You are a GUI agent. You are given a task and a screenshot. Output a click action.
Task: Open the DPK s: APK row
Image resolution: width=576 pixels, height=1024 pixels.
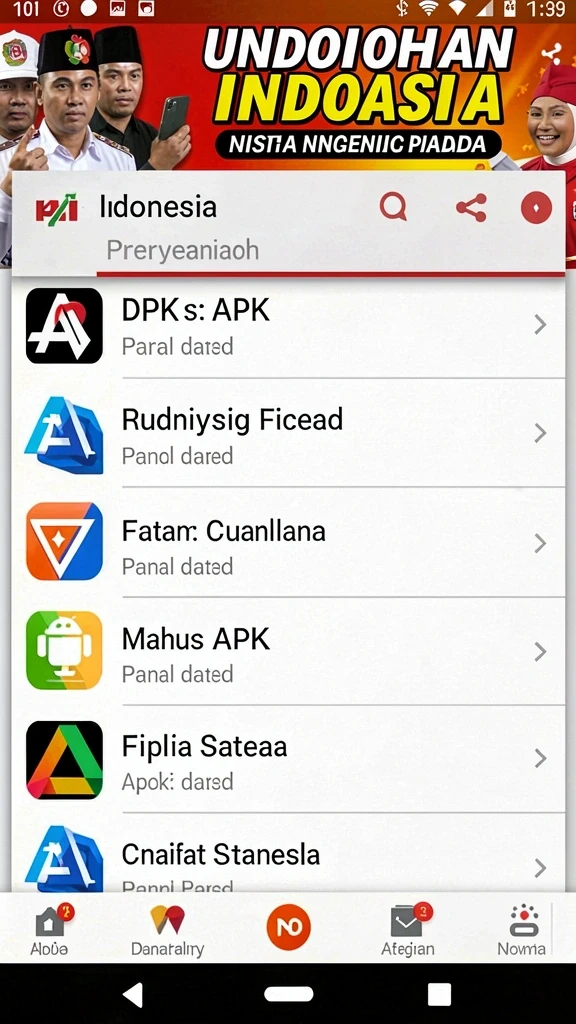(288, 326)
